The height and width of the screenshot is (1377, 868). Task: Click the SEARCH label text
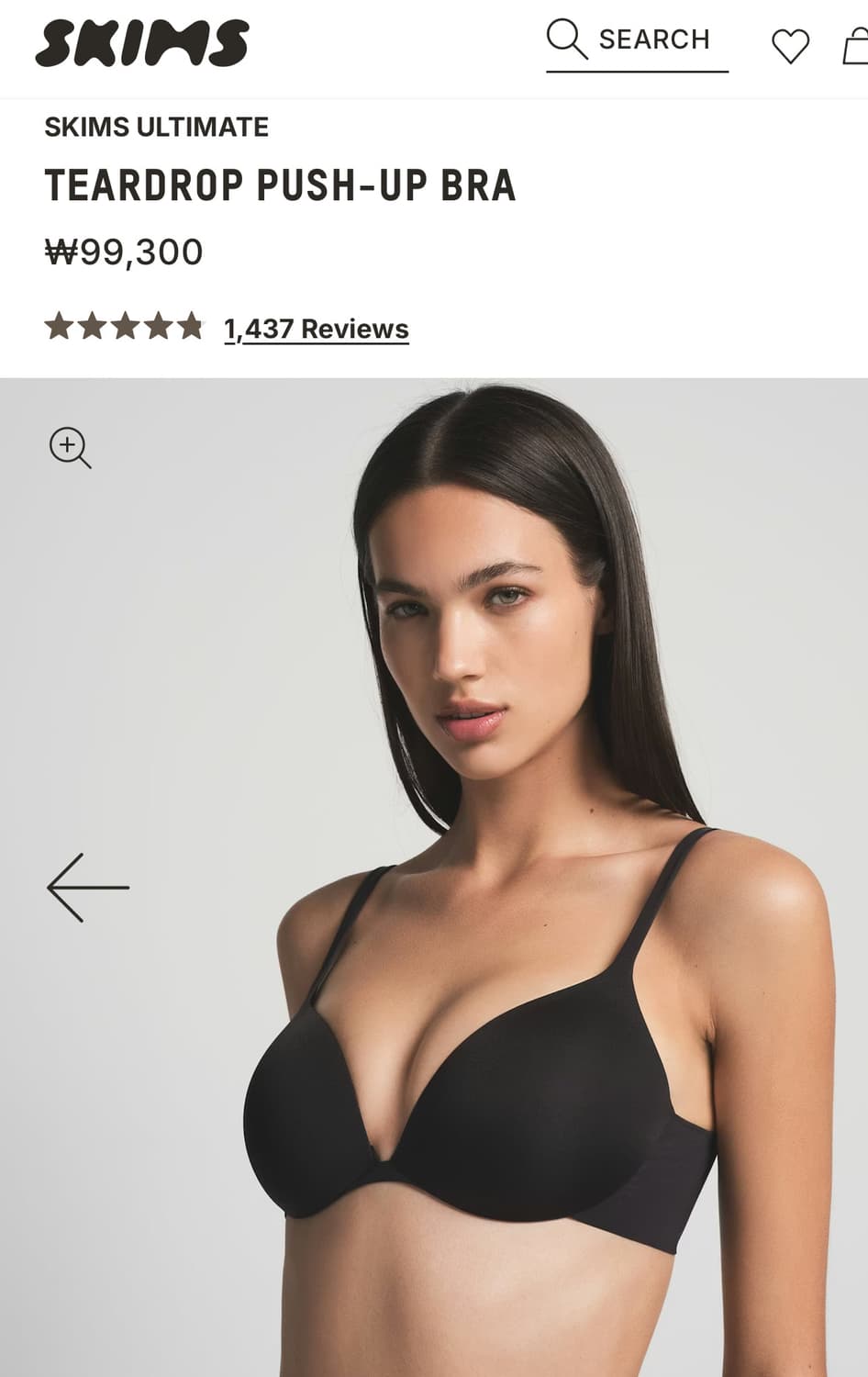[653, 39]
